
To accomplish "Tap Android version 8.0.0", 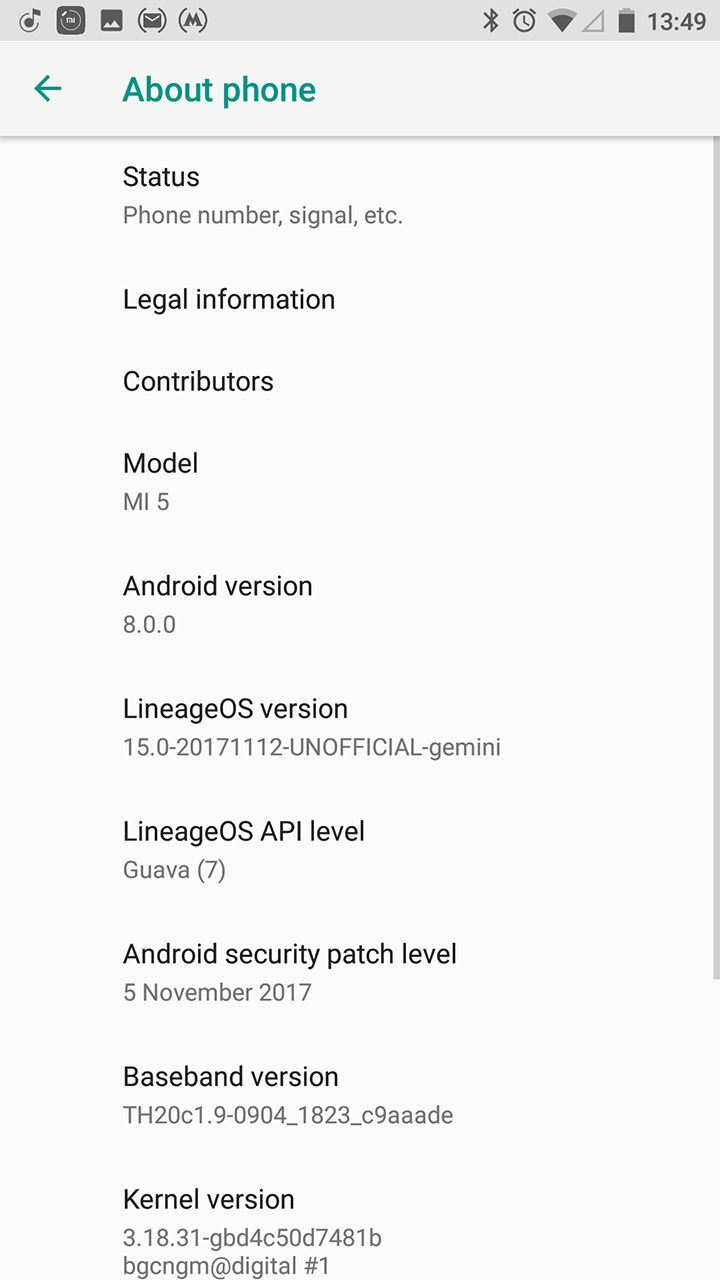I will (x=360, y=606).
